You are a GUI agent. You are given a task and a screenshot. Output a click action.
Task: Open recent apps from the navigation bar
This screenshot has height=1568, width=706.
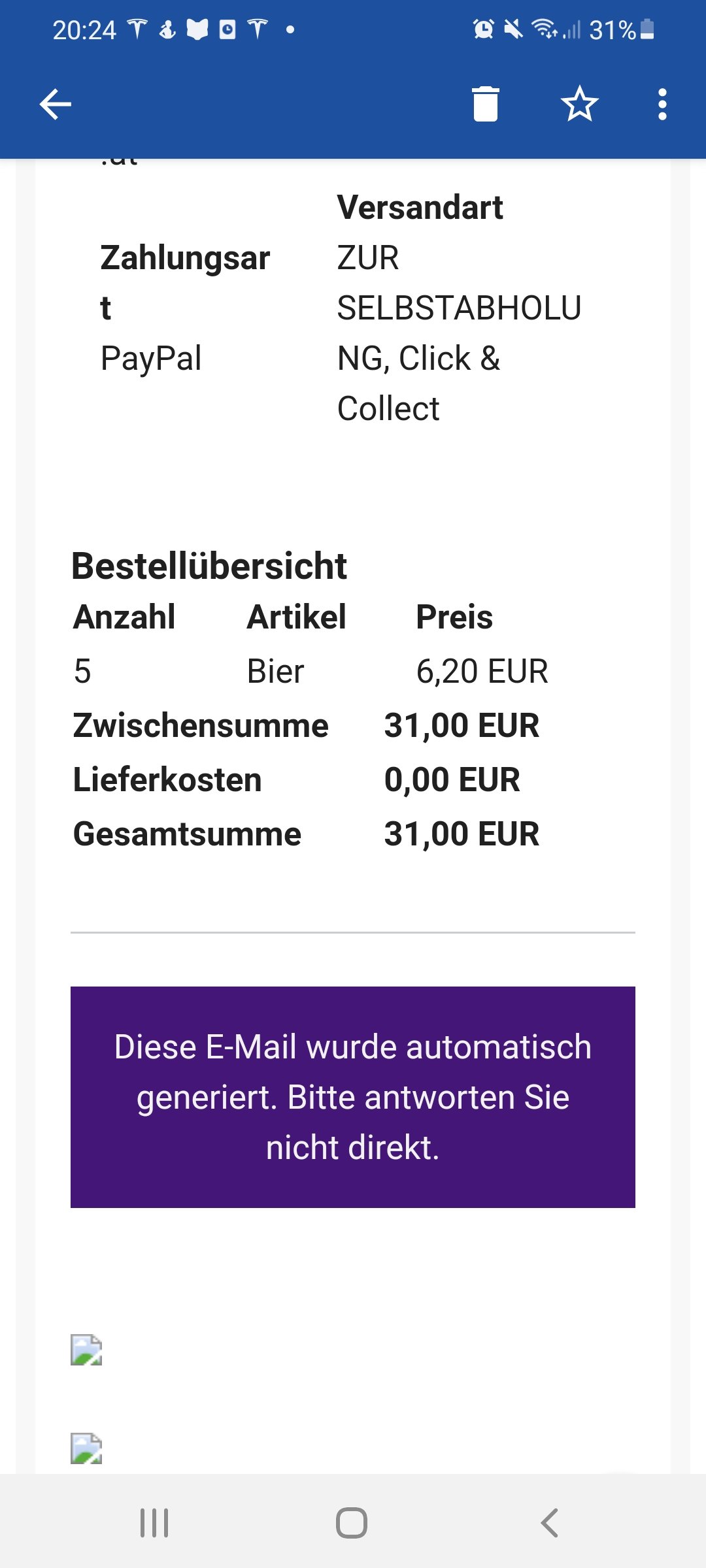[x=154, y=1523]
